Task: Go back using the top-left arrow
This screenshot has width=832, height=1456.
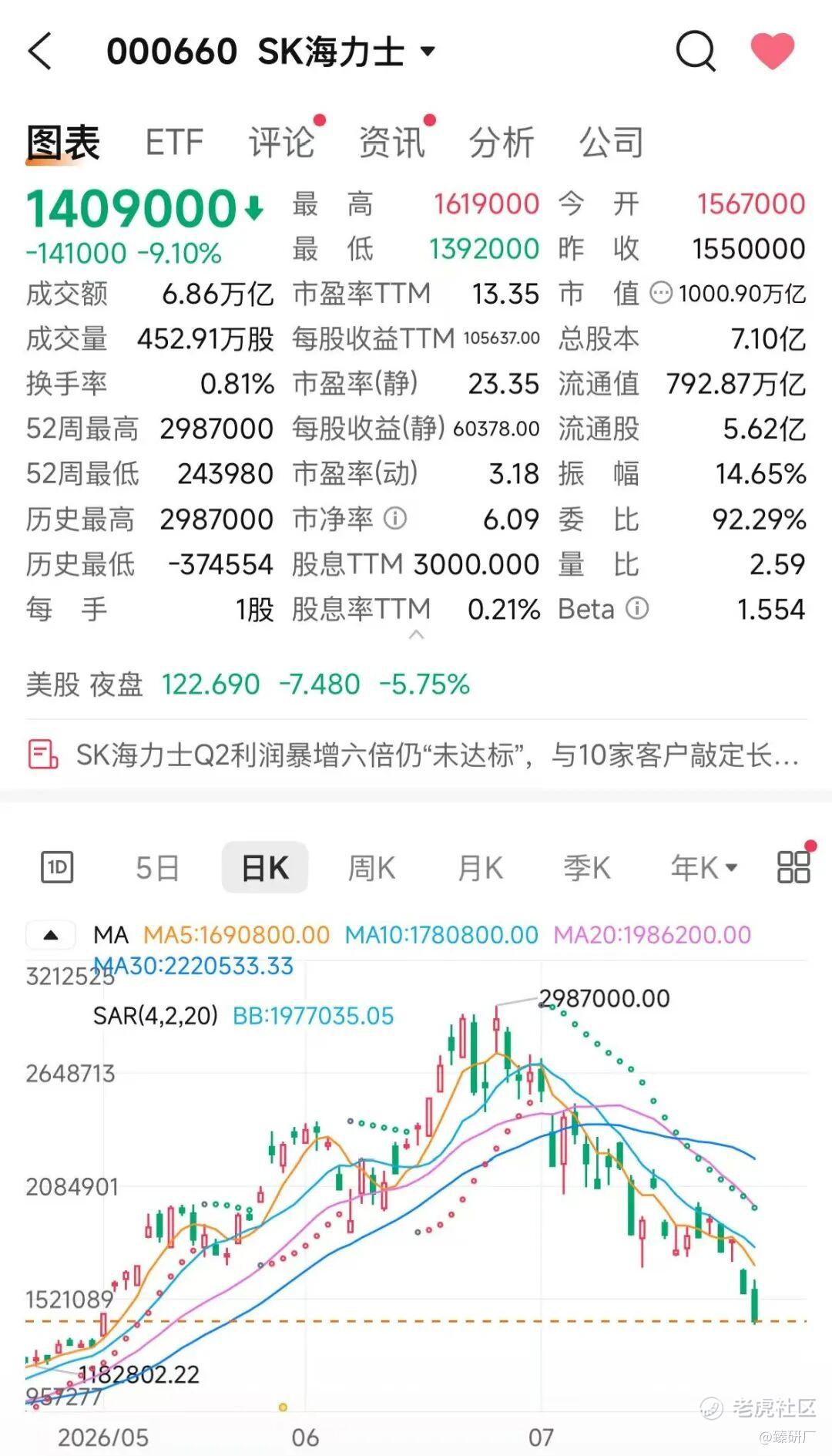Action: [x=40, y=52]
